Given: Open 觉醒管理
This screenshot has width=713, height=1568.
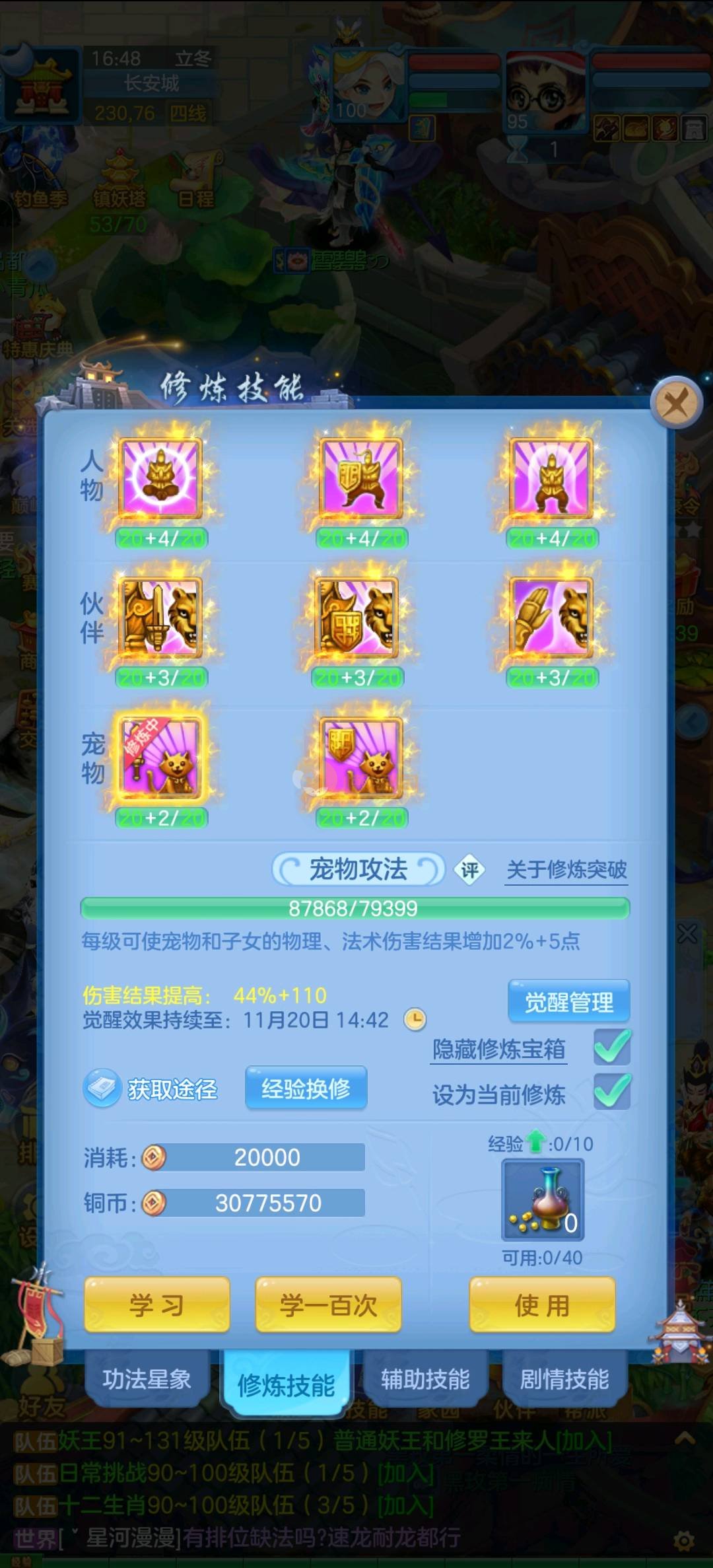Looking at the screenshot, I should tap(568, 1002).
